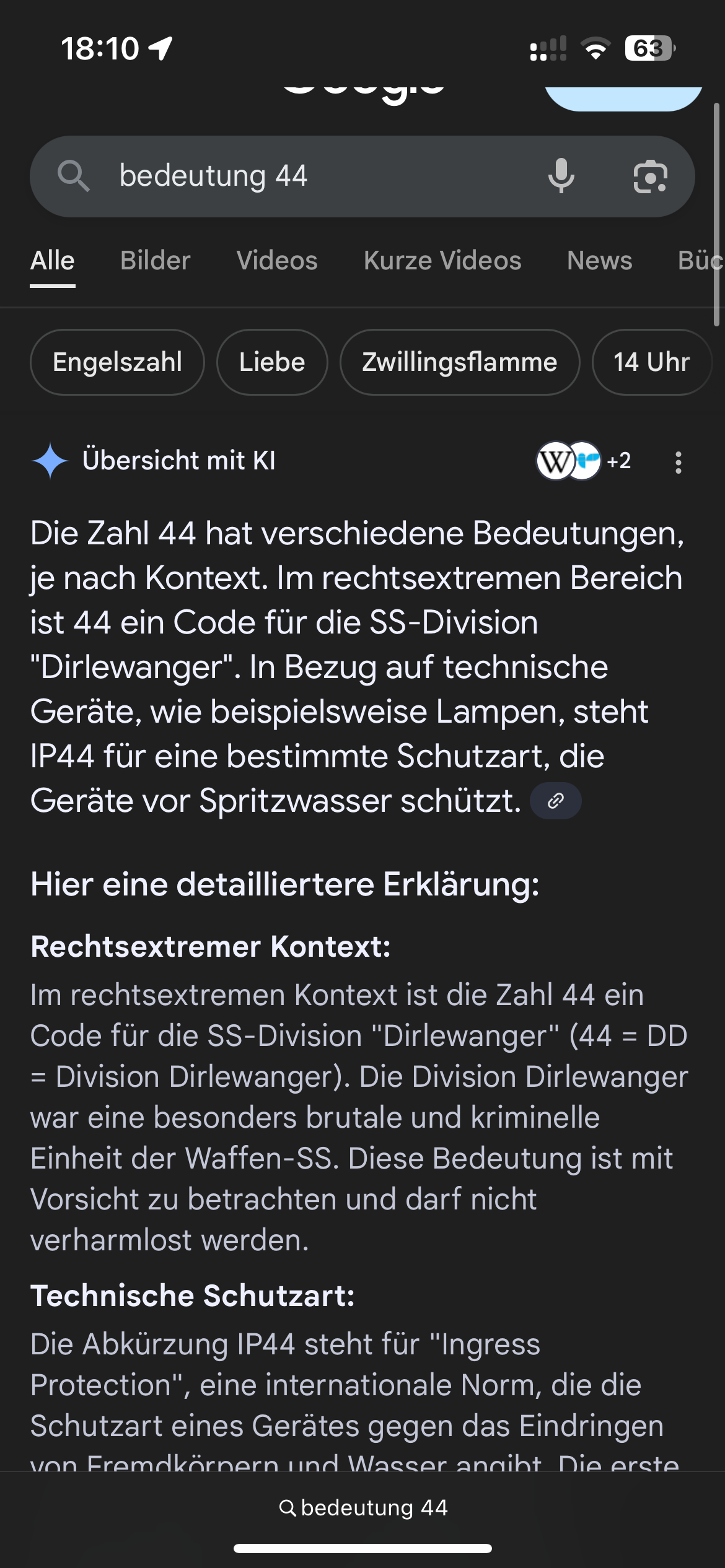Image resolution: width=725 pixels, height=1568 pixels.
Task: Show source link after Spritzwasser paragraph
Action: click(x=556, y=801)
